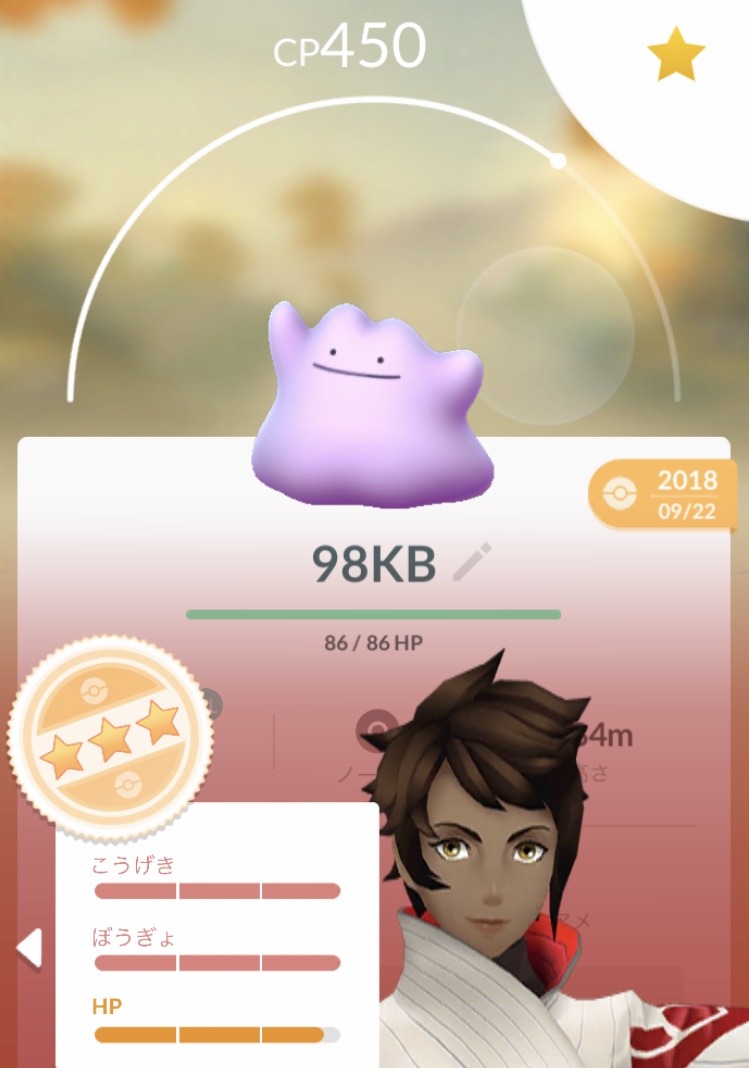Tap the left arrow beside appraisal panel

tap(30, 947)
